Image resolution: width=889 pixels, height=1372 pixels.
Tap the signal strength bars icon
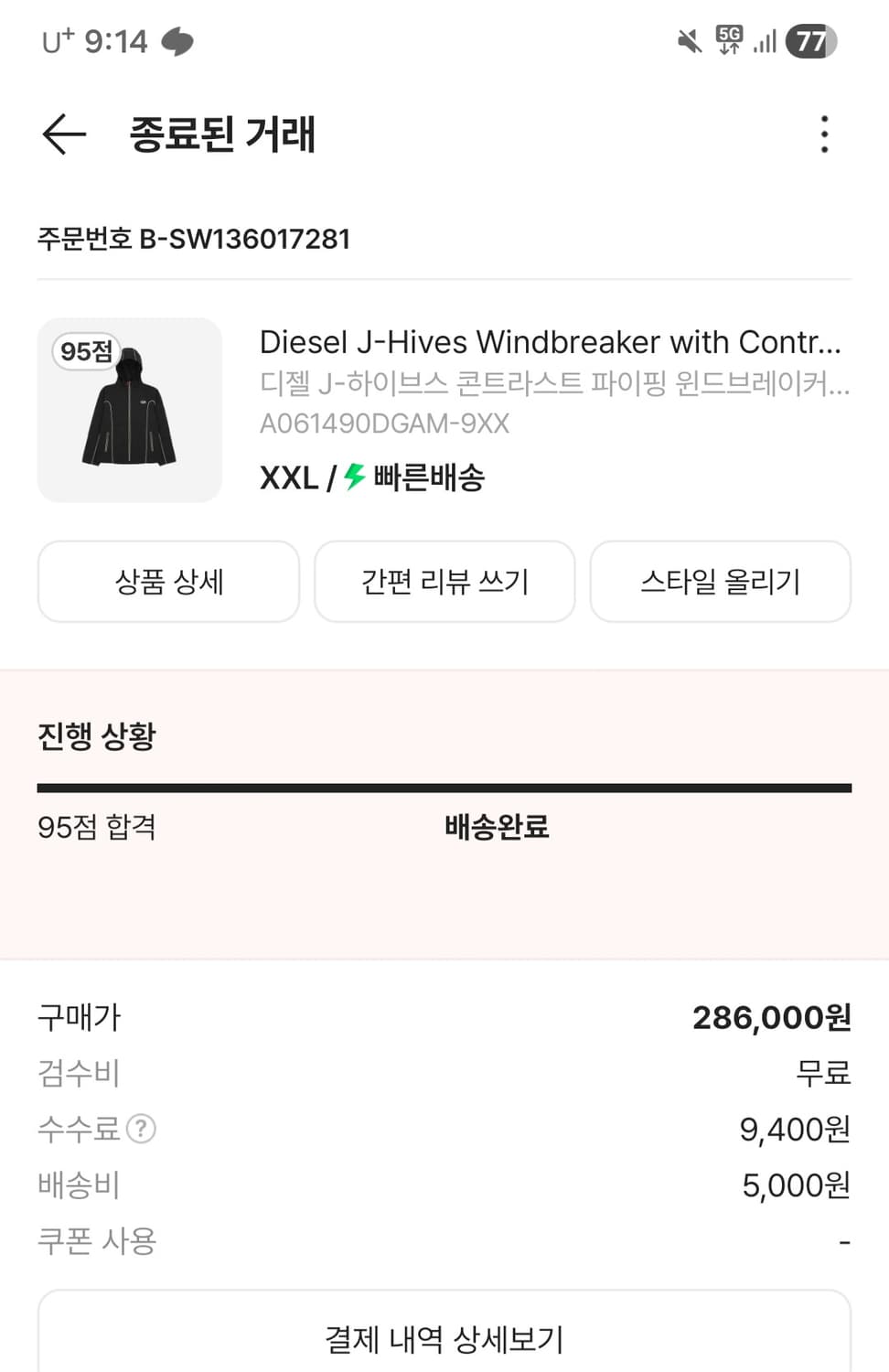tap(765, 42)
